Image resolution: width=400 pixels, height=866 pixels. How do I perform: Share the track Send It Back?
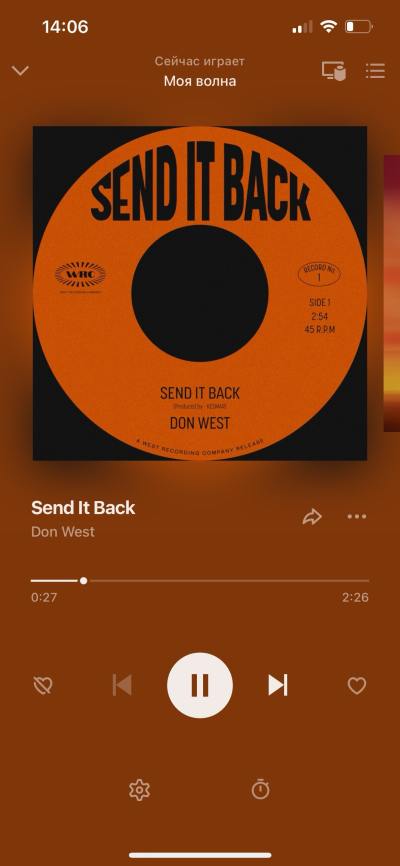tap(312, 517)
